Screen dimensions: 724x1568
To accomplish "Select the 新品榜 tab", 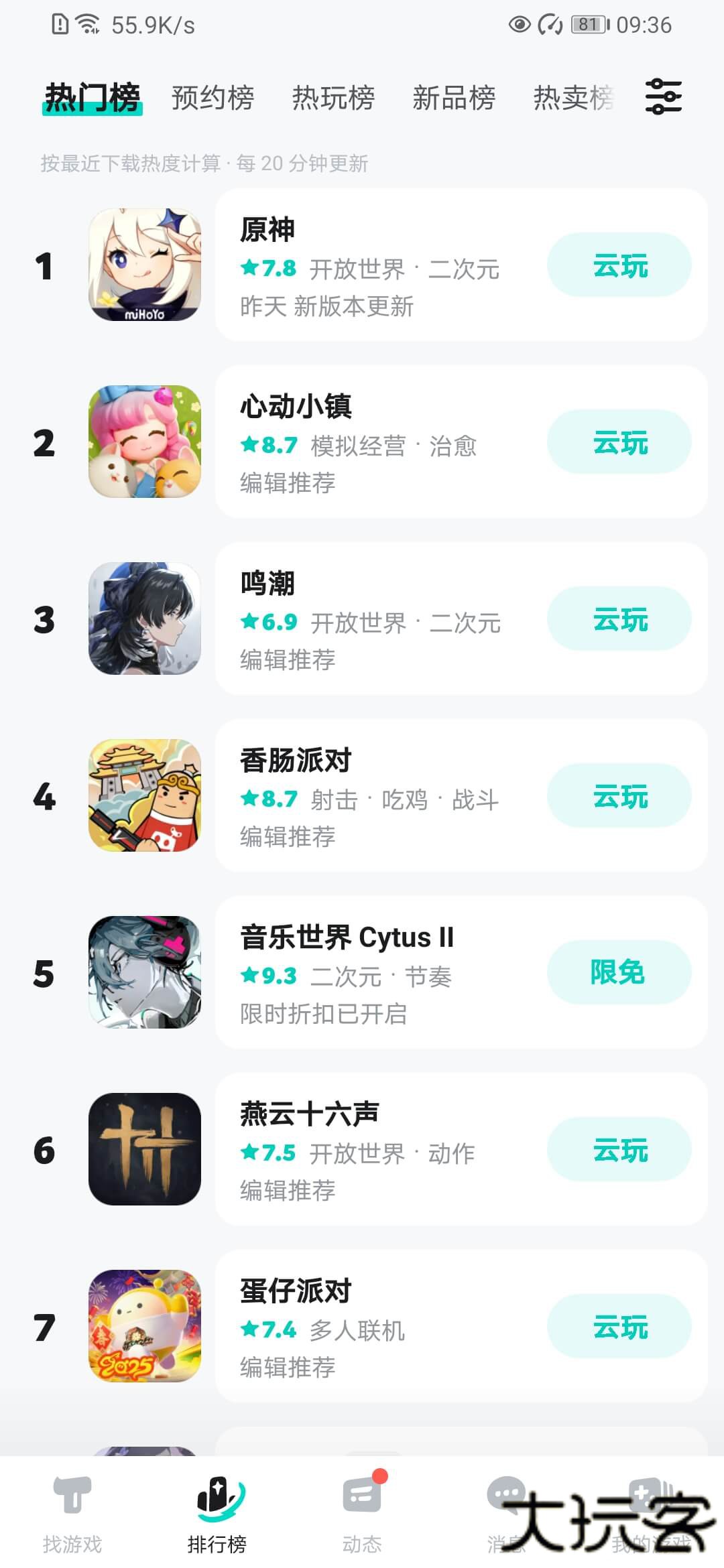I will [453, 98].
